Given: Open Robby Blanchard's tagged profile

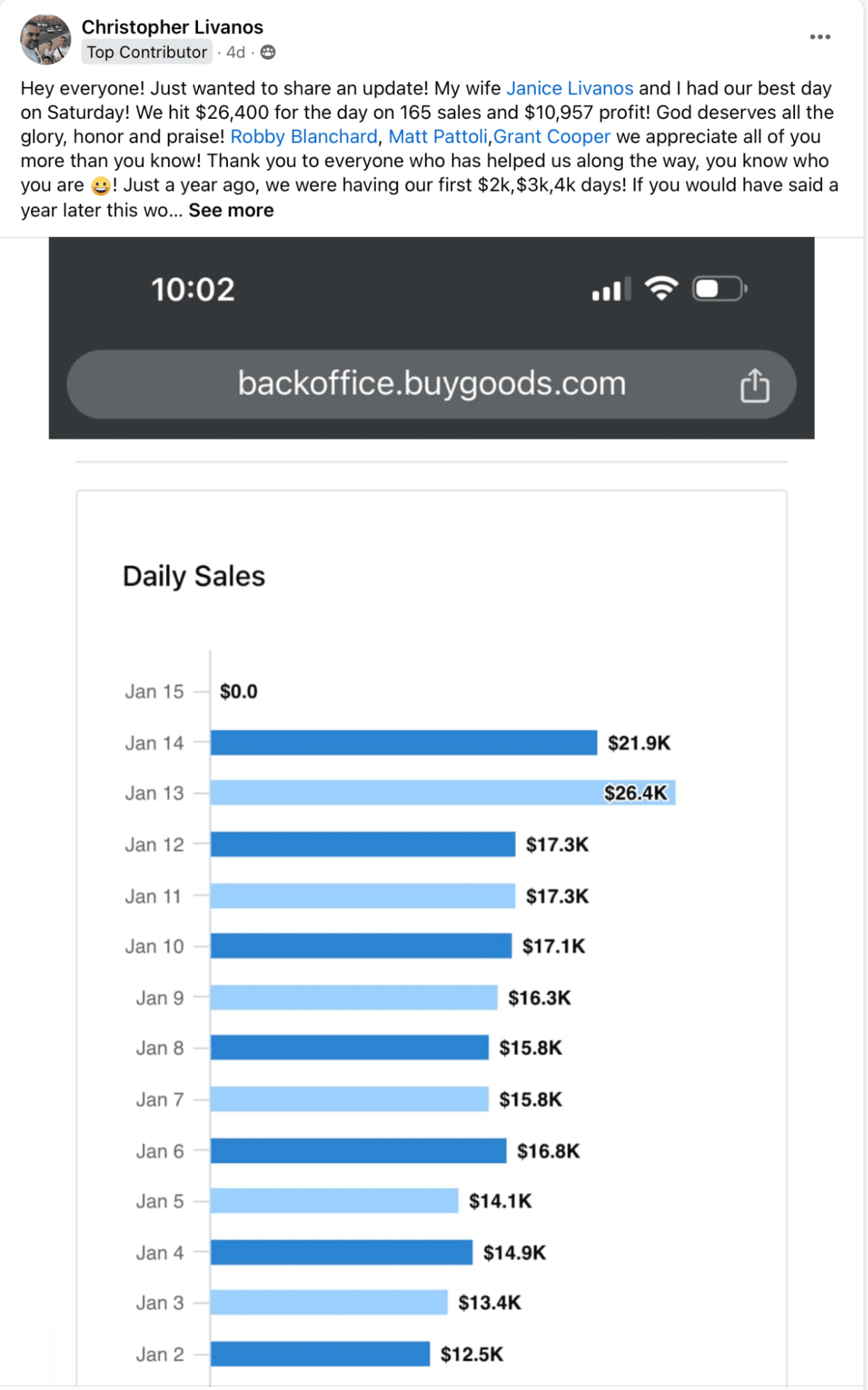Looking at the screenshot, I should click(x=304, y=136).
